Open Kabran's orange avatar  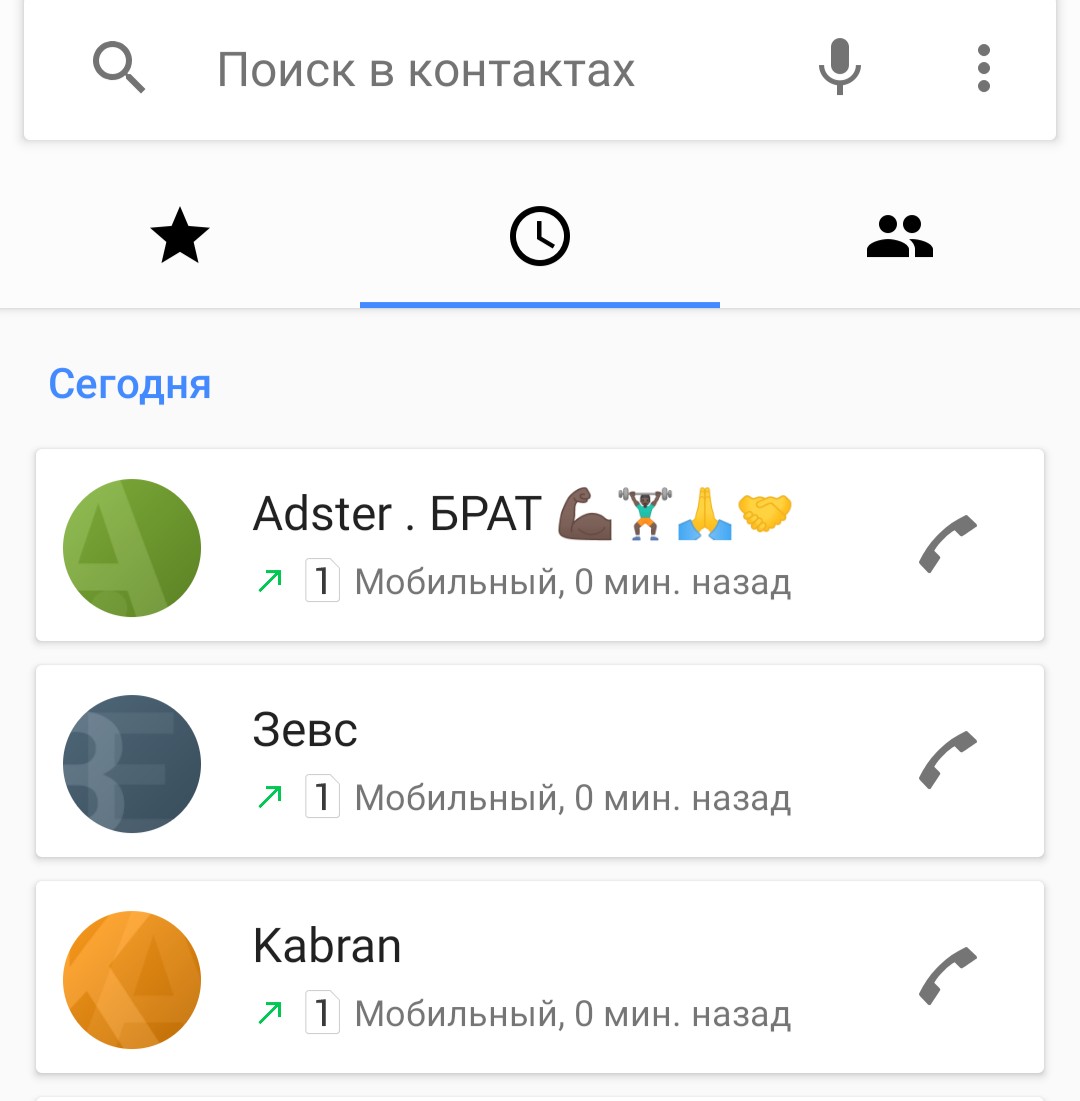click(131, 979)
